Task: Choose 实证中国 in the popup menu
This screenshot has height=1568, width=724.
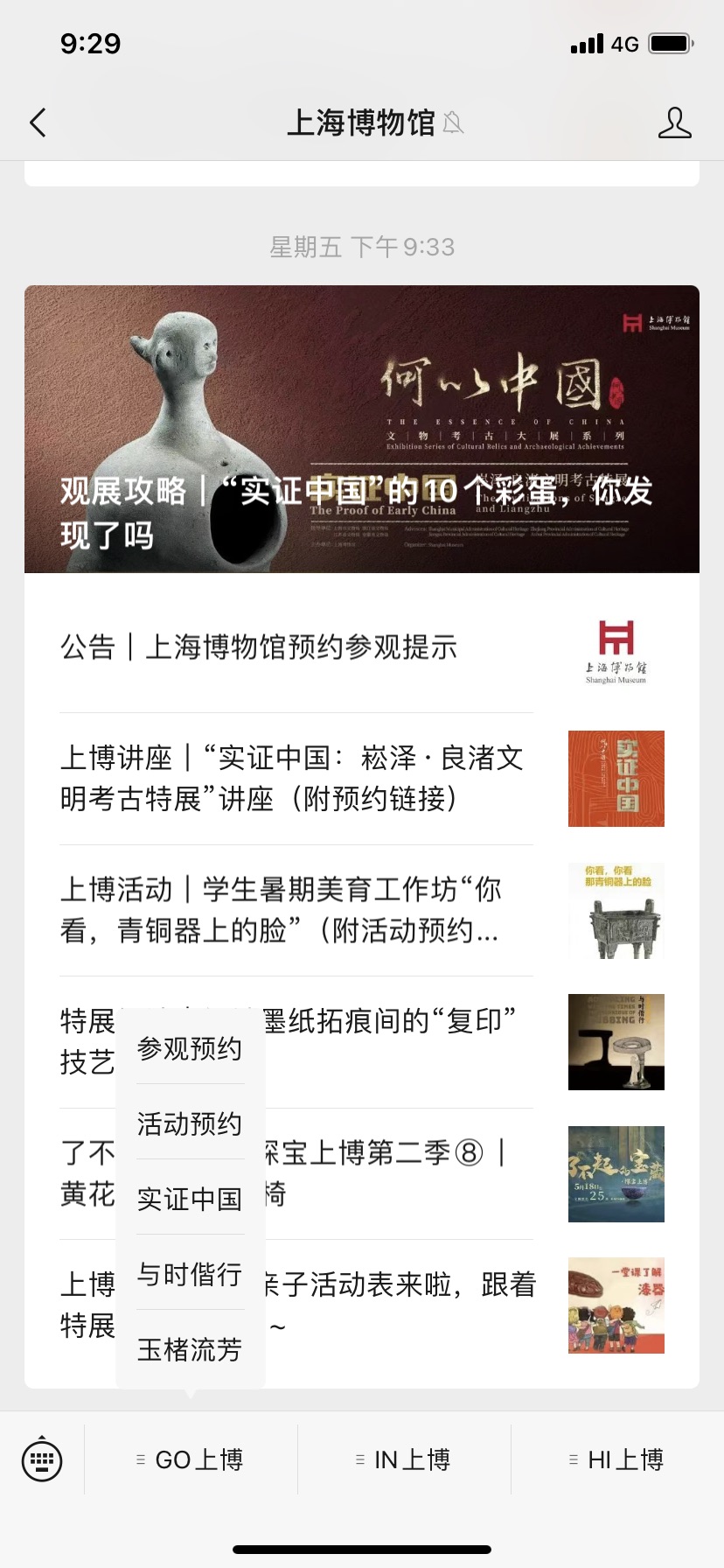Action: point(190,1199)
